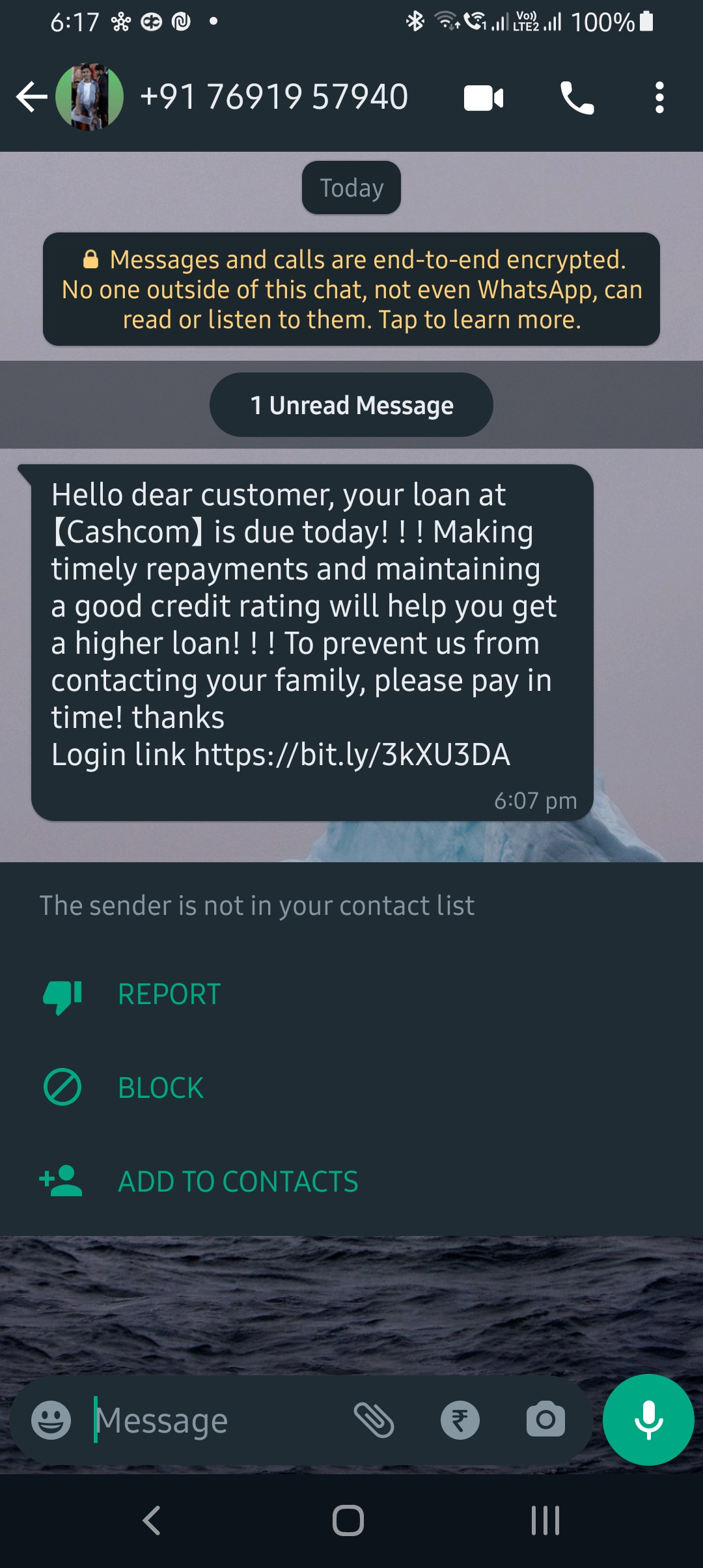Open the bit.ly login link
This screenshot has width=703, height=1568.
pyautogui.click(x=352, y=755)
